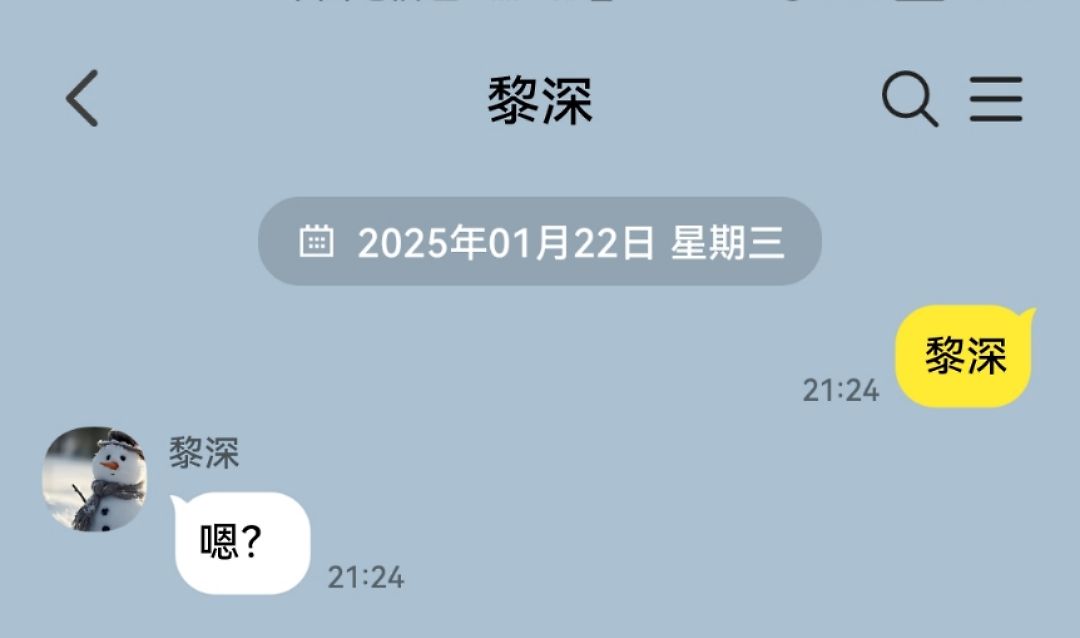Open 黎深's snowman profile picture
1080x638 pixels.
click(x=95, y=480)
